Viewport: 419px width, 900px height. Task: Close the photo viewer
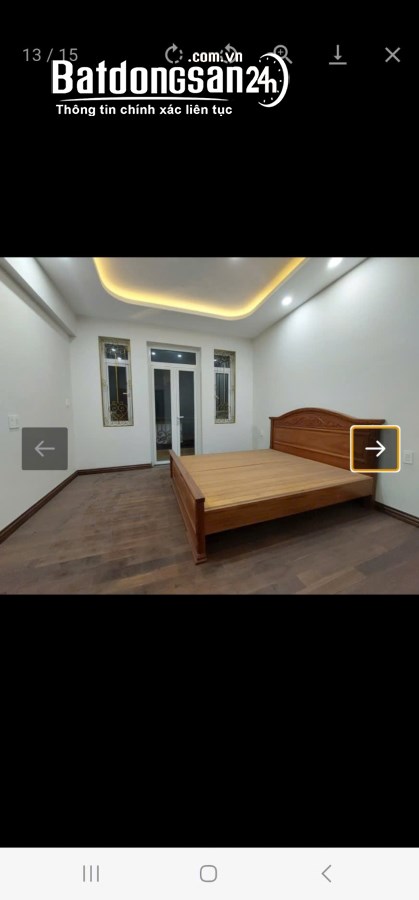tap(393, 55)
